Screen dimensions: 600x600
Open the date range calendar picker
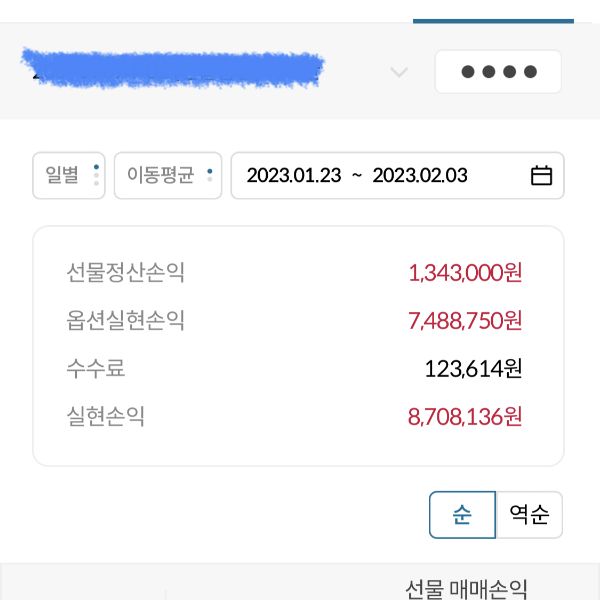point(541,176)
